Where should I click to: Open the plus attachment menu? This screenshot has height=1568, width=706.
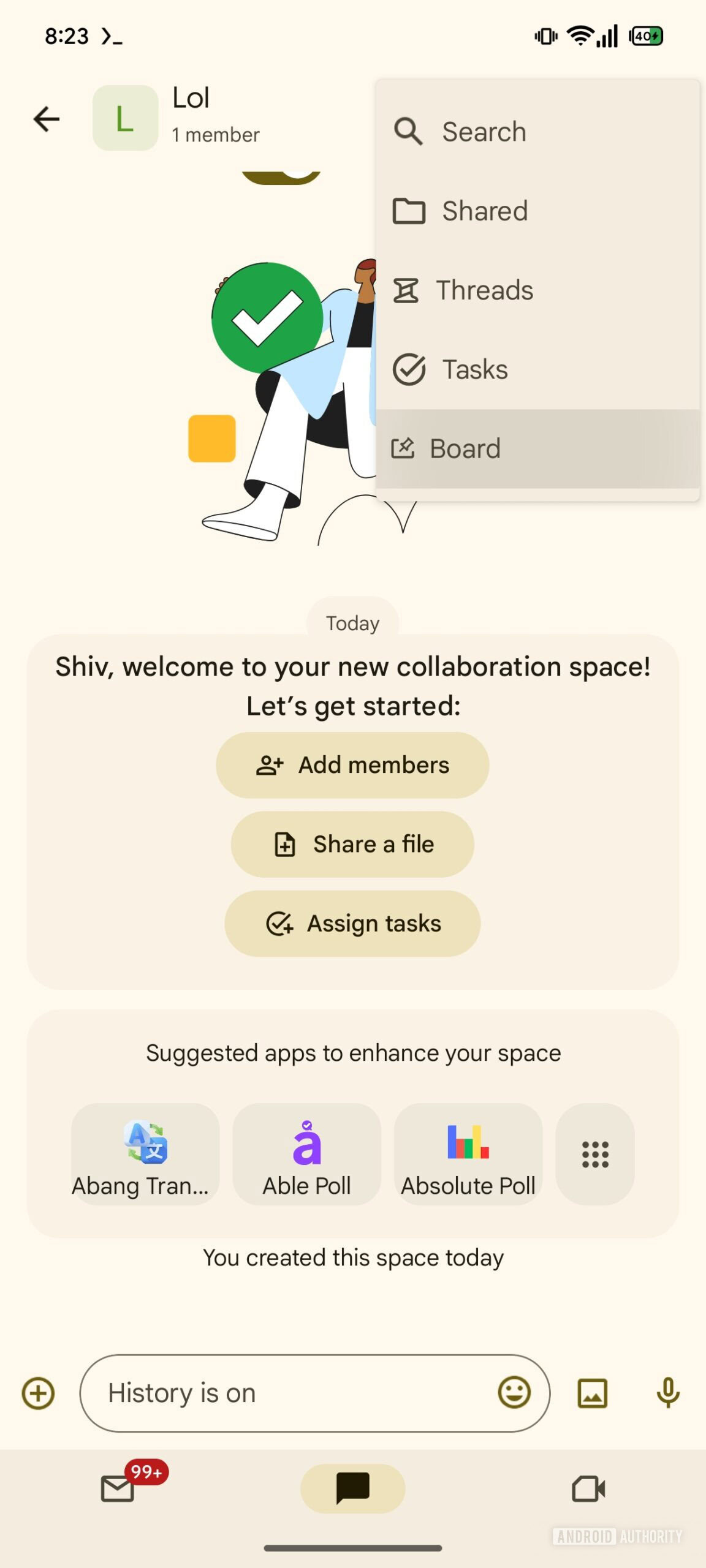pyautogui.click(x=39, y=1393)
